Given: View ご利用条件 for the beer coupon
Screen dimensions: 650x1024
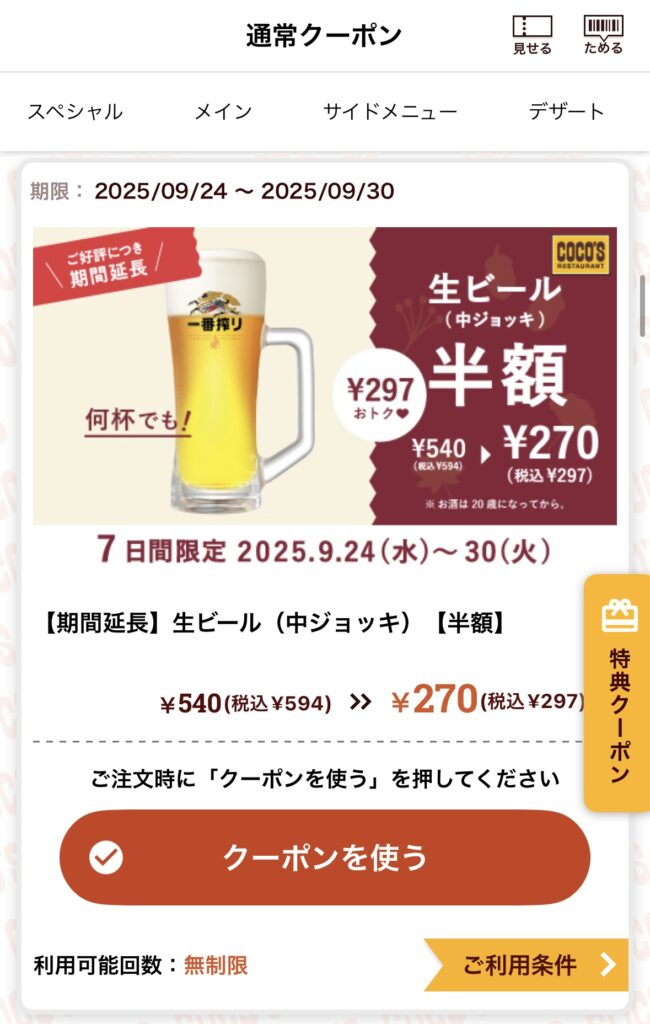Looking at the screenshot, I should [528, 965].
